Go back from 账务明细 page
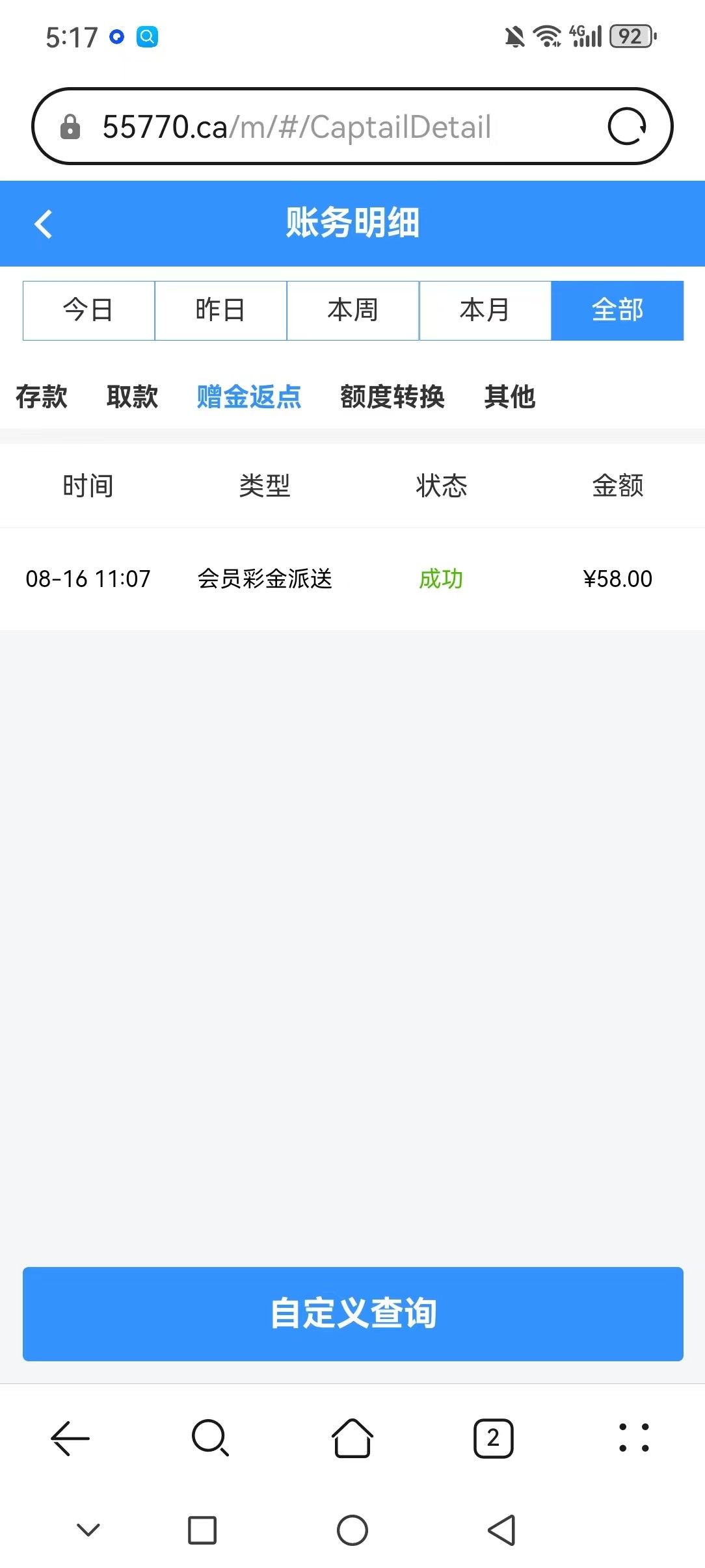Viewport: 705px width, 1568px height. [x=44, y=224]
